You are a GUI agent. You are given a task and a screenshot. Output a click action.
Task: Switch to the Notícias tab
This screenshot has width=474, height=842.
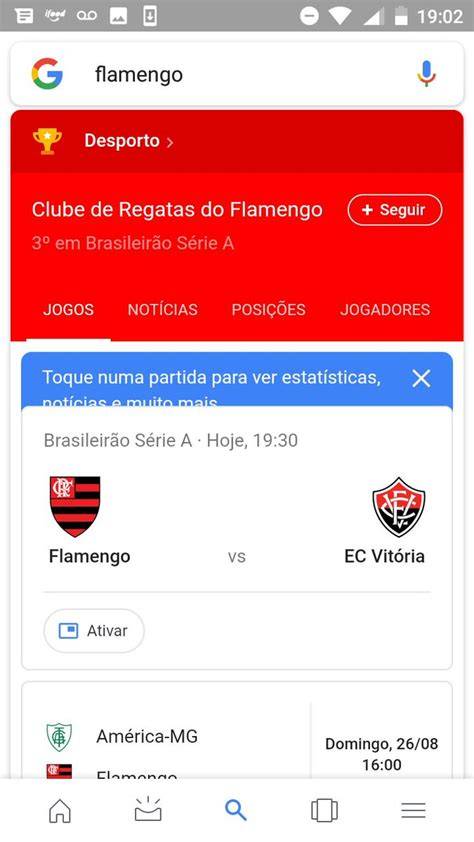pos(163,309)
